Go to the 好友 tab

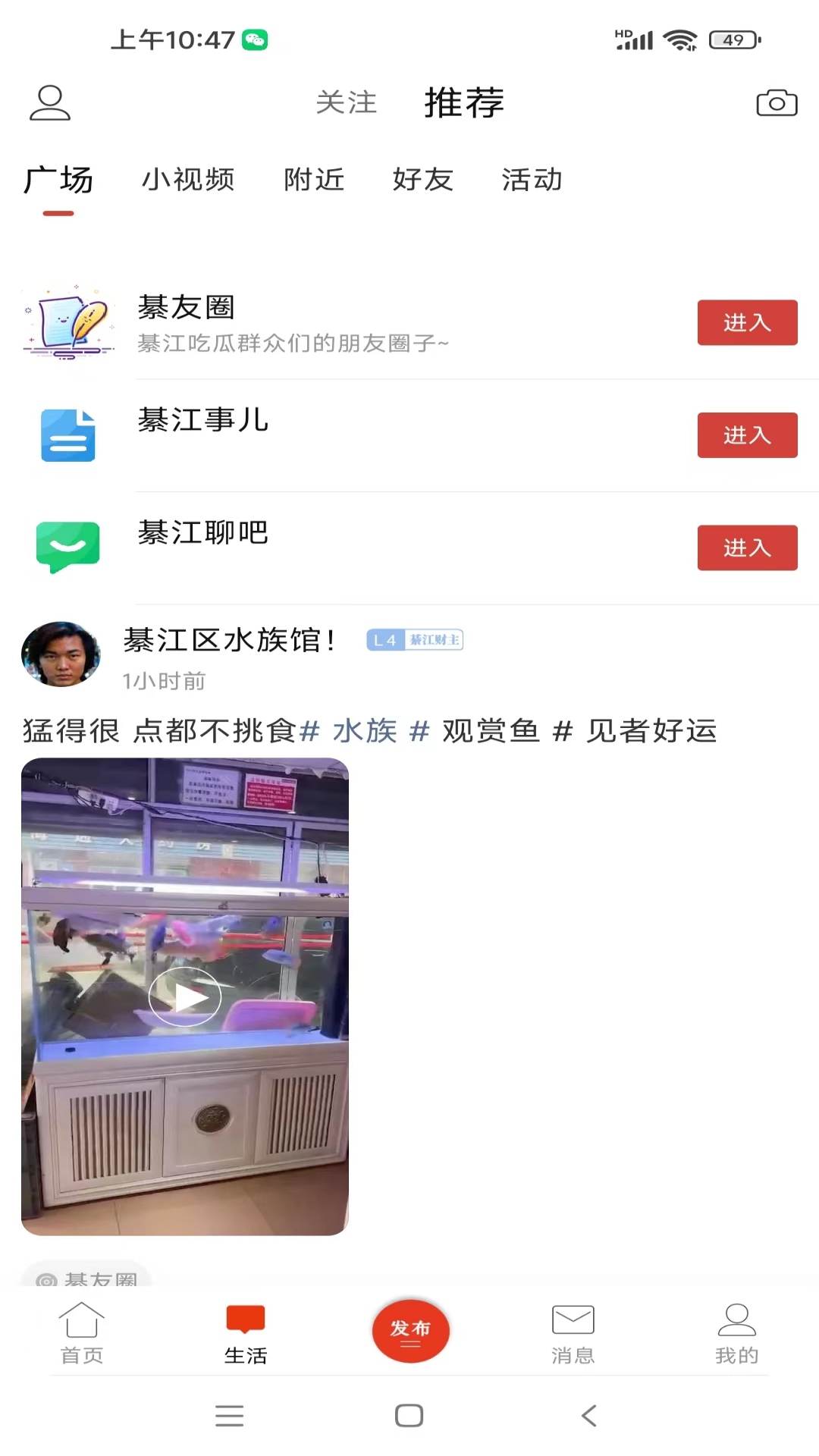pyautogui.click(x=422, y=180)
